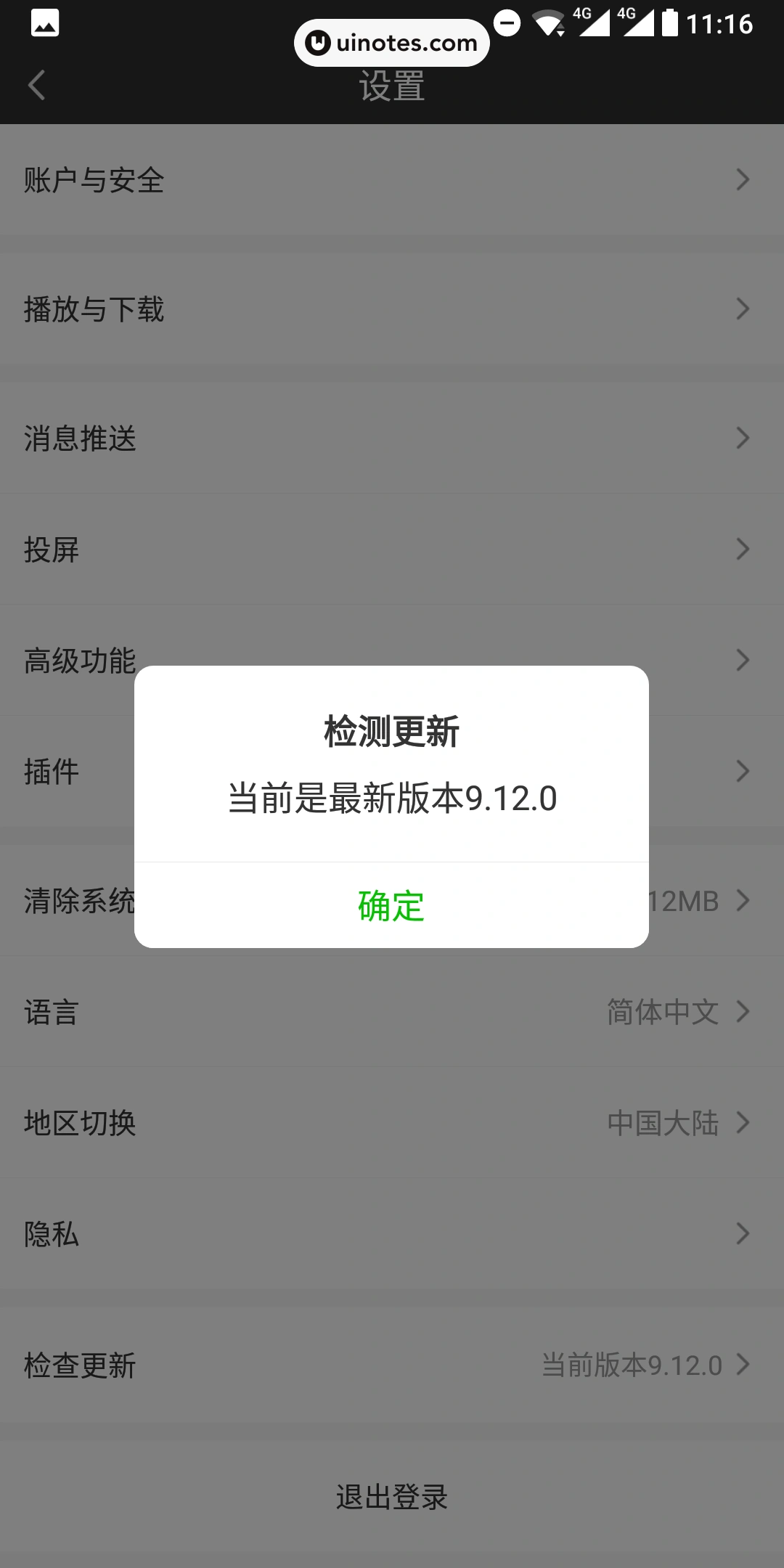Screen dimensions: 784x1568
Task: Tap the 4G signal indicator
Action: [595, 22]
